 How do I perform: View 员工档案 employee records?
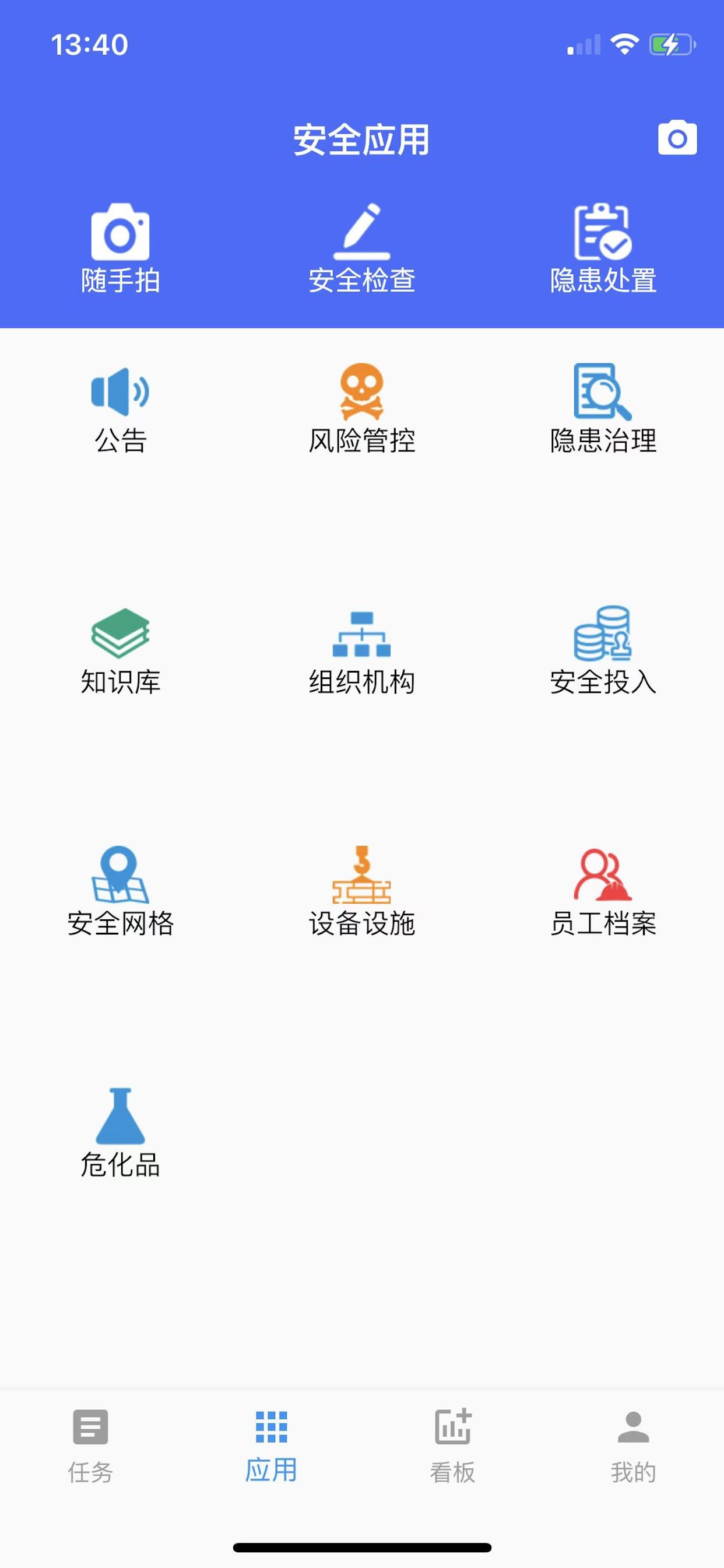click(x=603, y=892)
